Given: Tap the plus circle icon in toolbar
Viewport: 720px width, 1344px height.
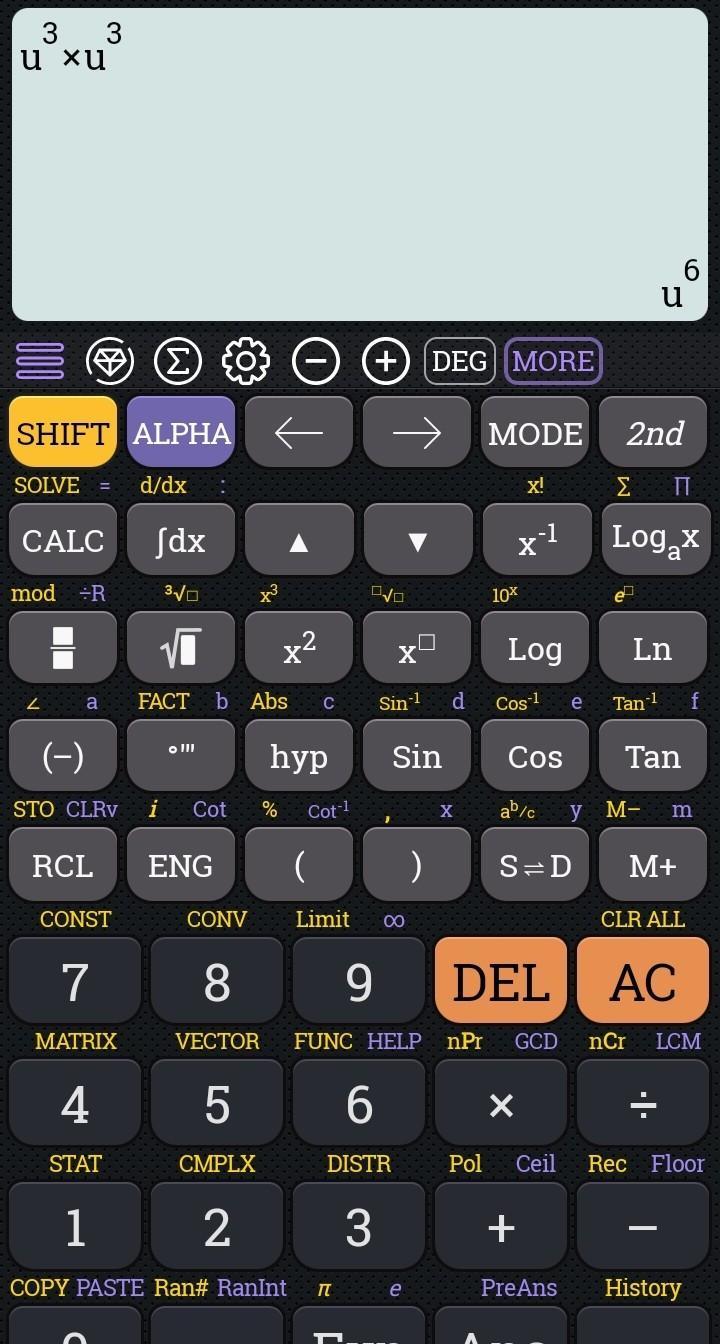Looking at the screenshot, I should point(386,361).
